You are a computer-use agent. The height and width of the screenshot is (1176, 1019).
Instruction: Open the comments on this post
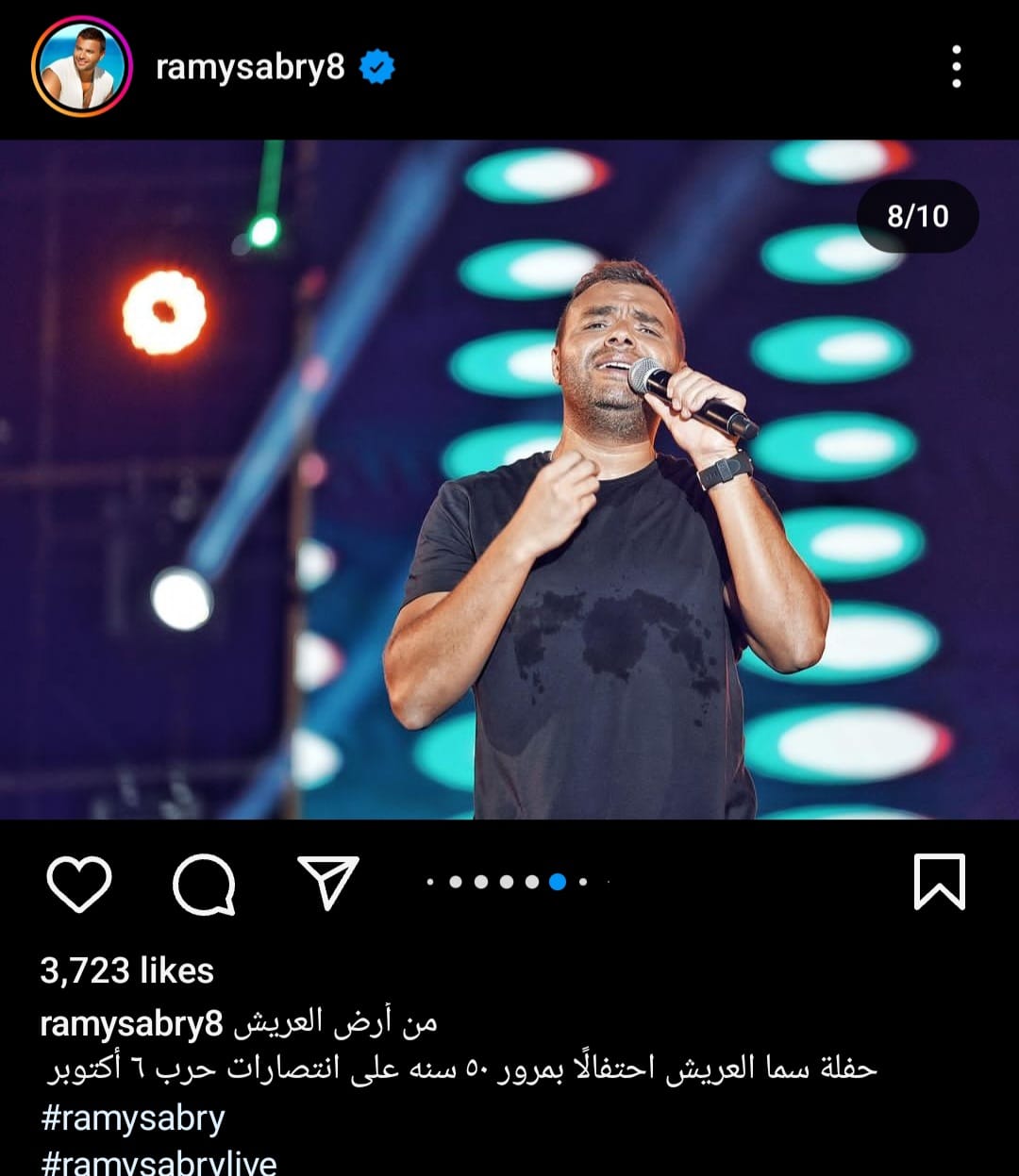click(x=204, y=884)
